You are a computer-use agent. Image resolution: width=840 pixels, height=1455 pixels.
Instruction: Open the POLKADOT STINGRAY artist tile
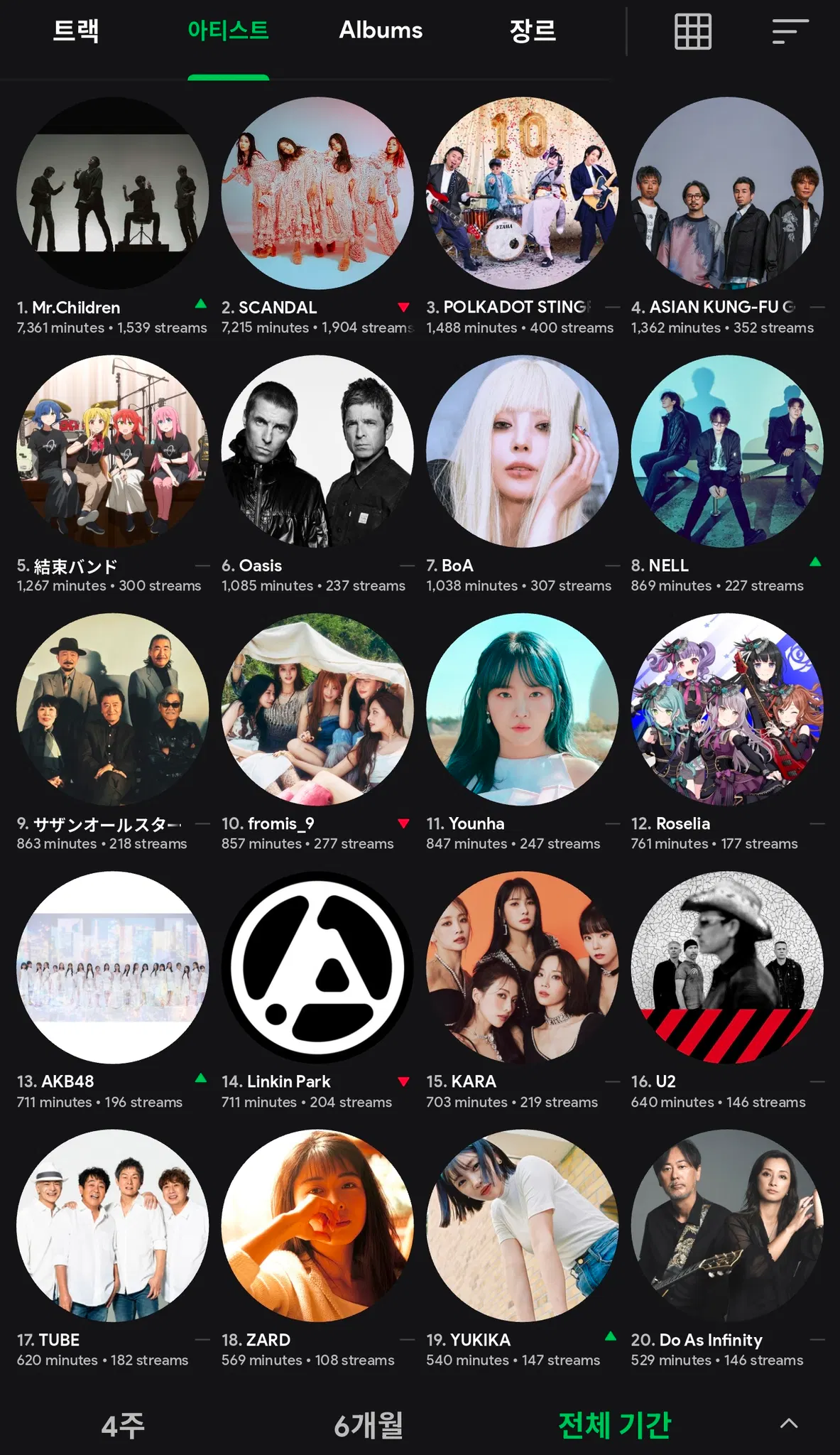tap(522, 193)
